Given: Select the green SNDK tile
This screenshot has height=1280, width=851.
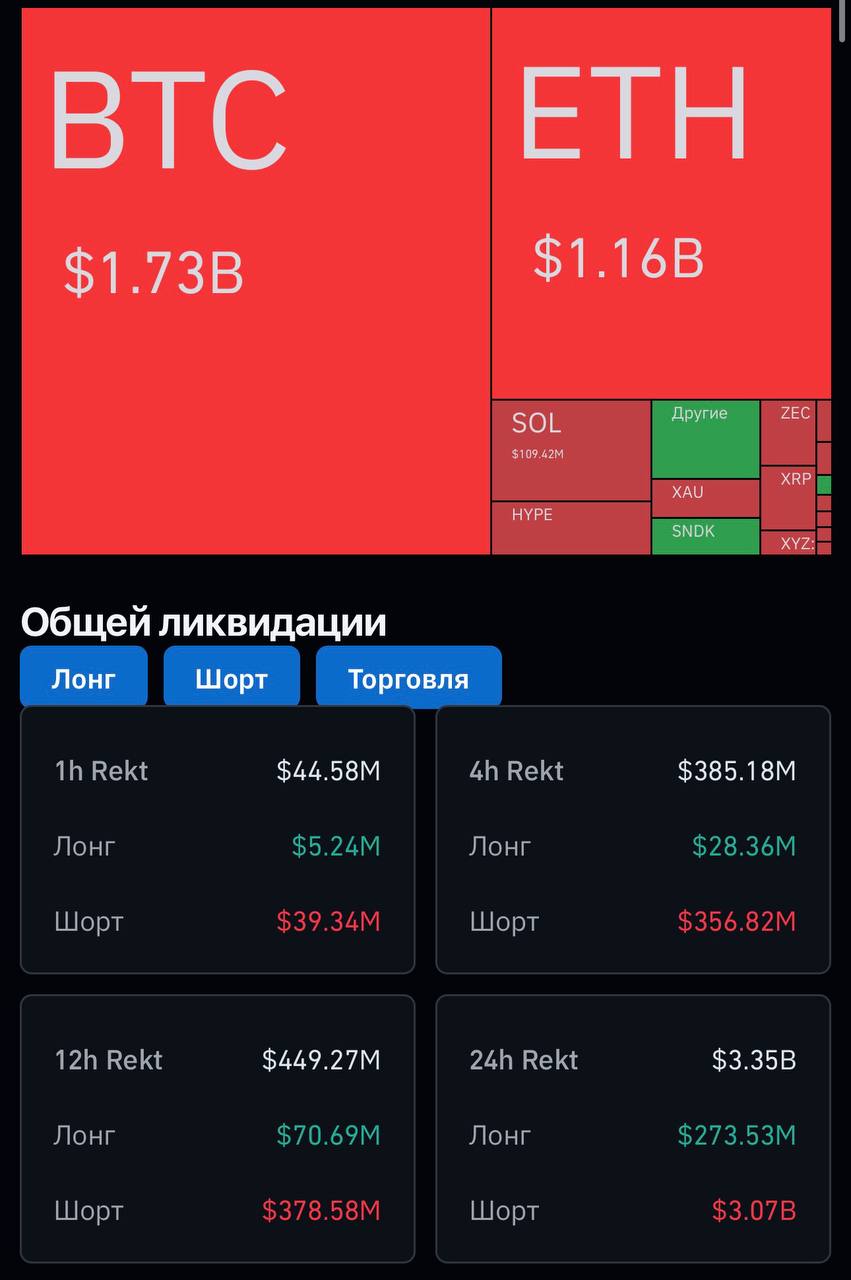Looking at the screenshot, I should 706,536.
